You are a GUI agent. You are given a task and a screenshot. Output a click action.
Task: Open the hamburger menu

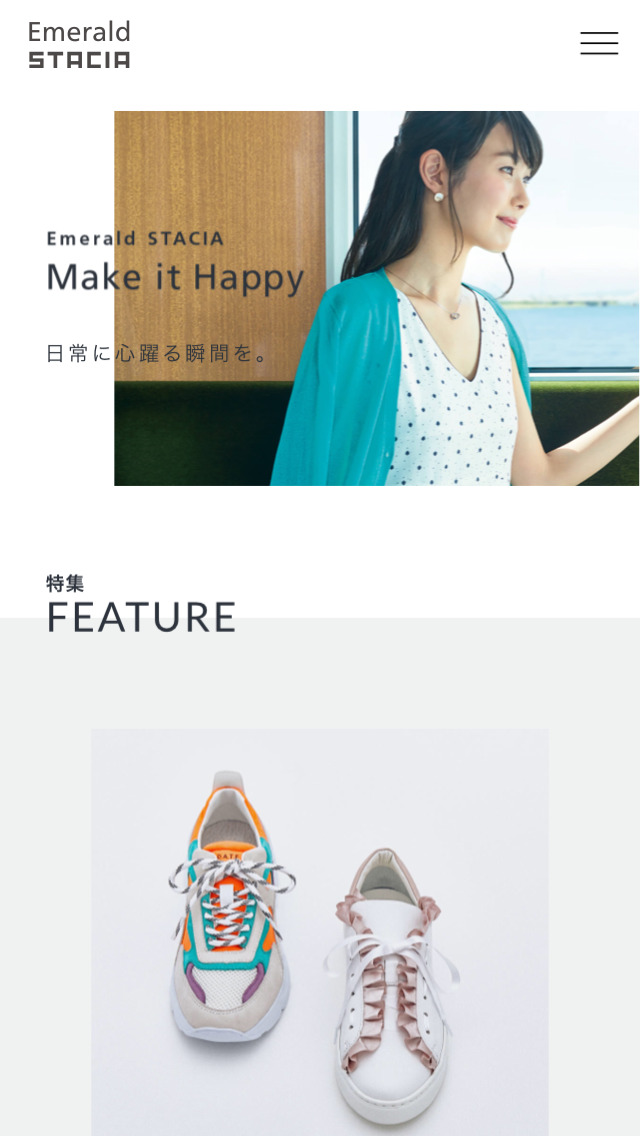599,44
